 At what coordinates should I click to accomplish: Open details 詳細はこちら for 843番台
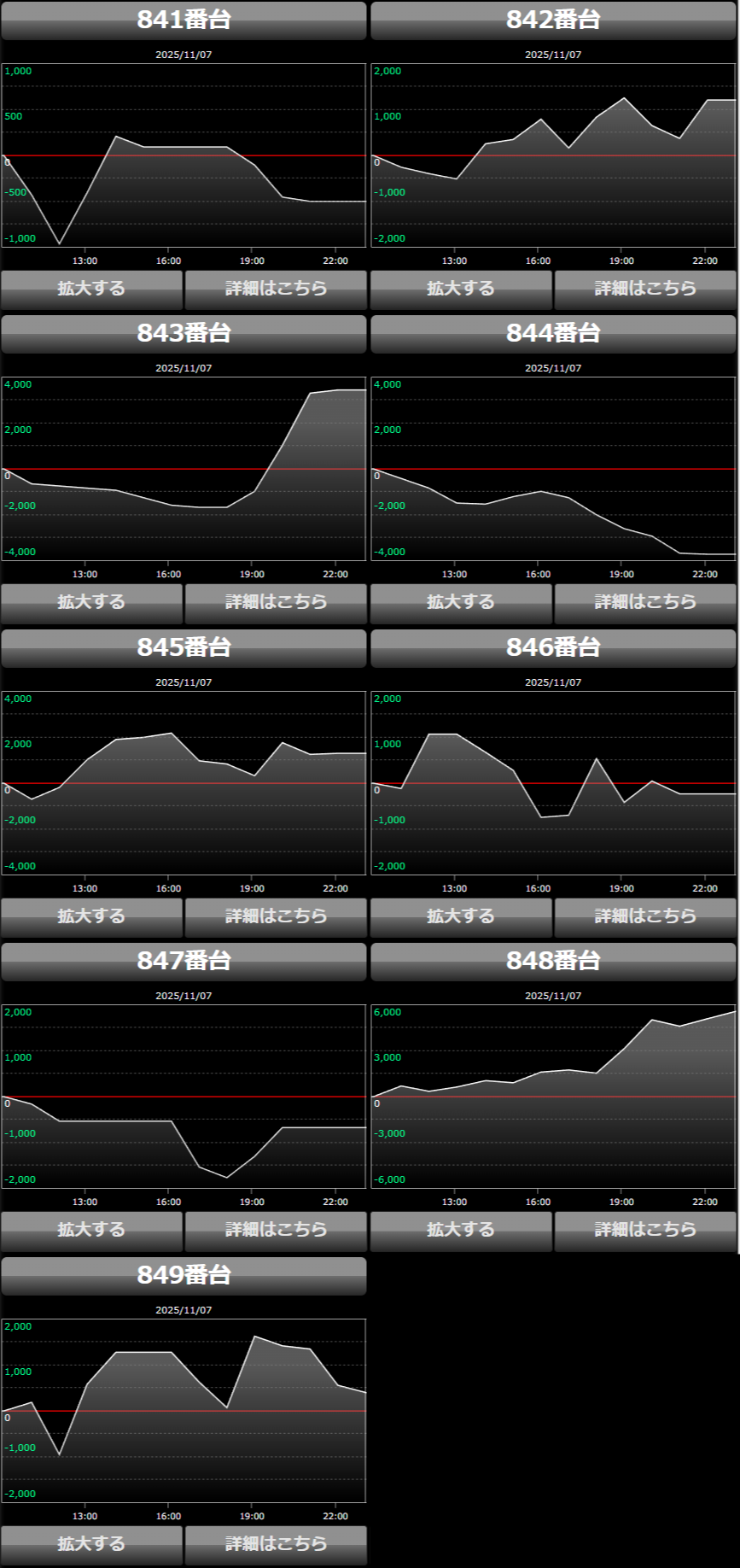pos(276,602)
